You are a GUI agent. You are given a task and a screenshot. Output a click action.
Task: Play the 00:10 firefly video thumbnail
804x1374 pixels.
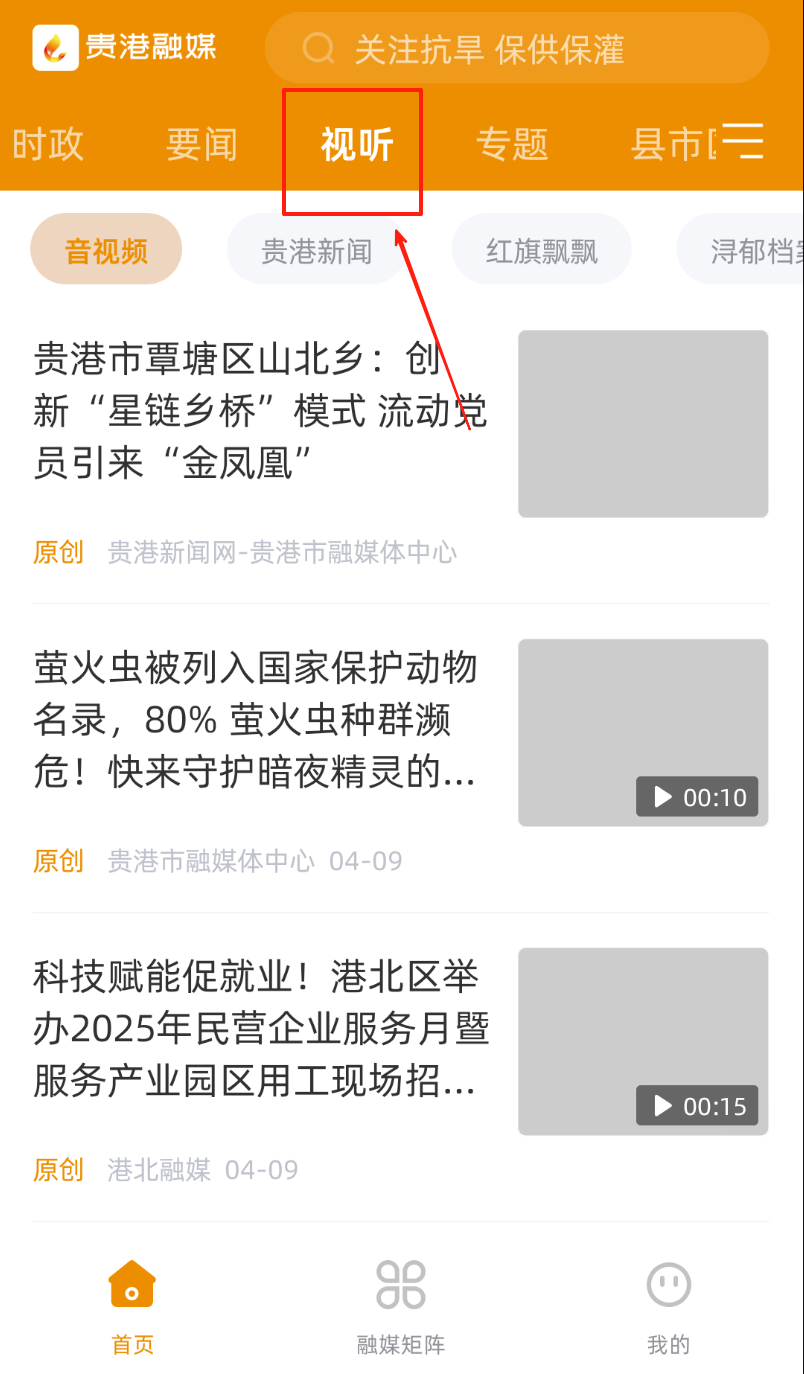643,733
